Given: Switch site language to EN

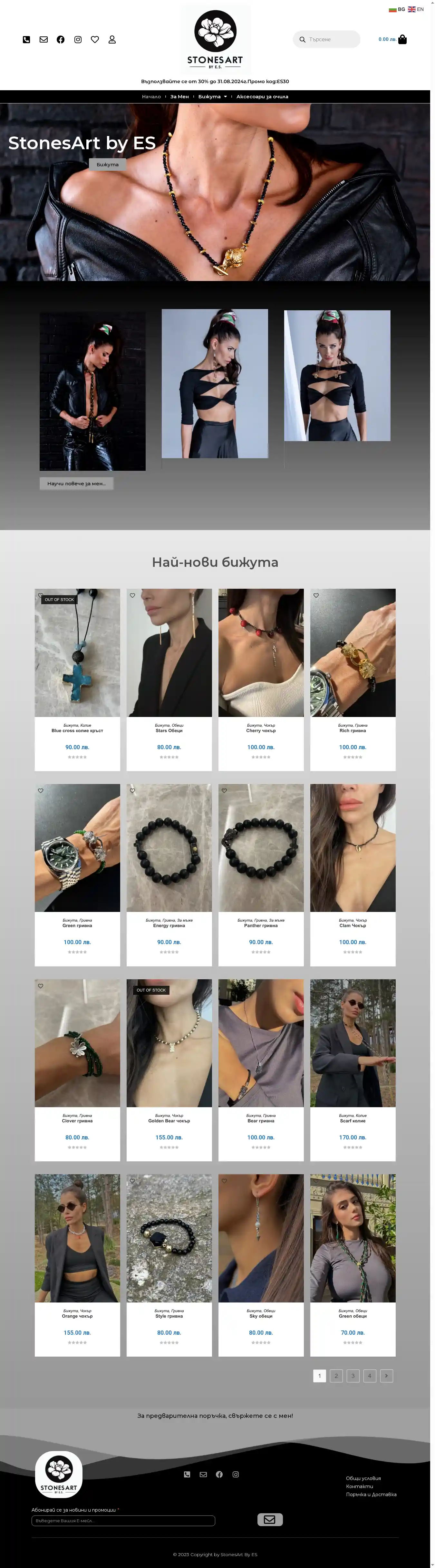Looking at the screenshot, I should click(416, 9).
